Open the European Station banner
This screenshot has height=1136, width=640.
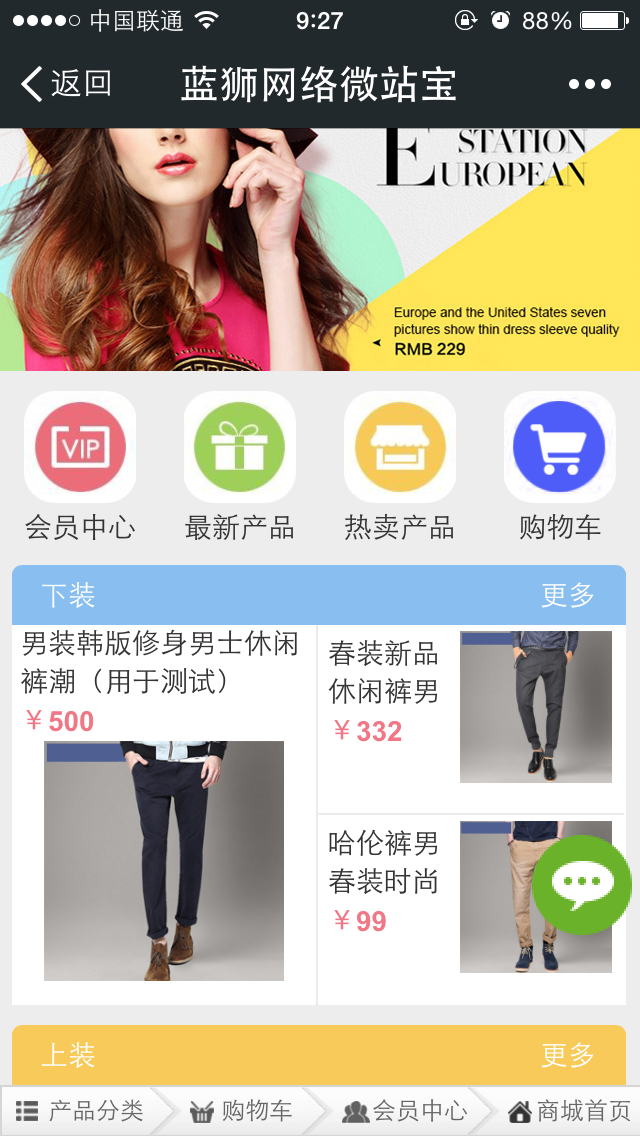coord(320,250)
